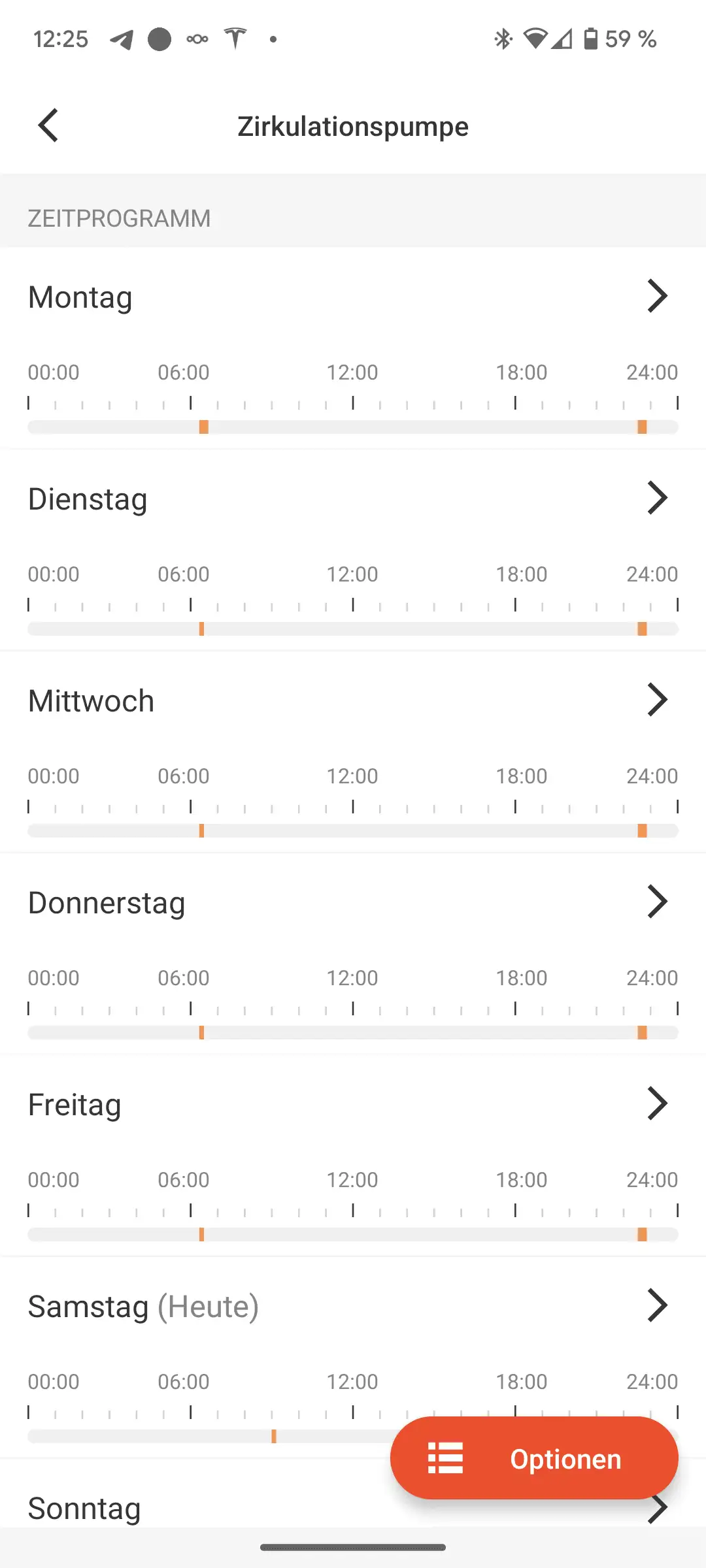
Task: Open Sonntag time program
Action: 196,1509
